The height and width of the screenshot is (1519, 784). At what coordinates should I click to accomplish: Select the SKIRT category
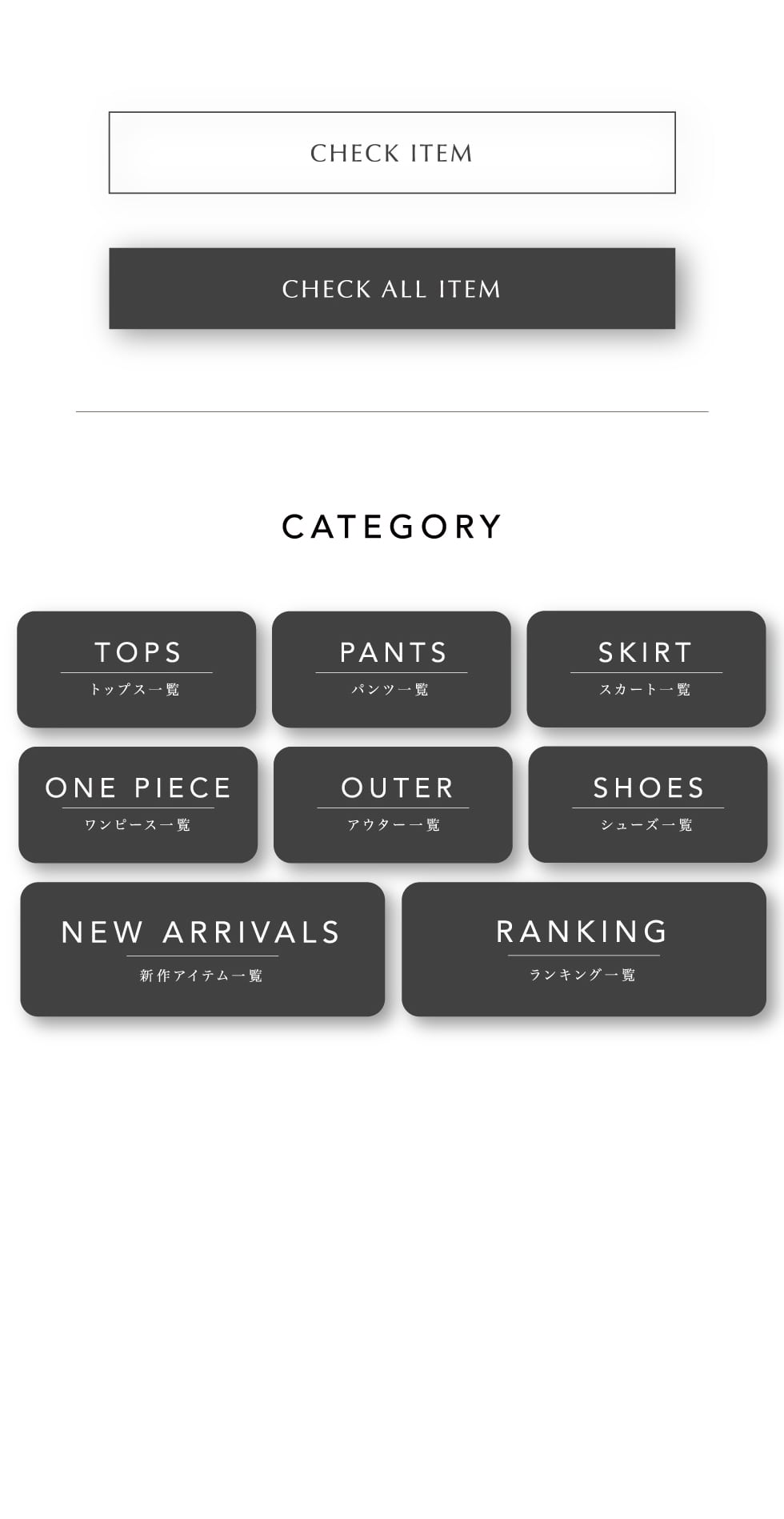tap(646, 669)
